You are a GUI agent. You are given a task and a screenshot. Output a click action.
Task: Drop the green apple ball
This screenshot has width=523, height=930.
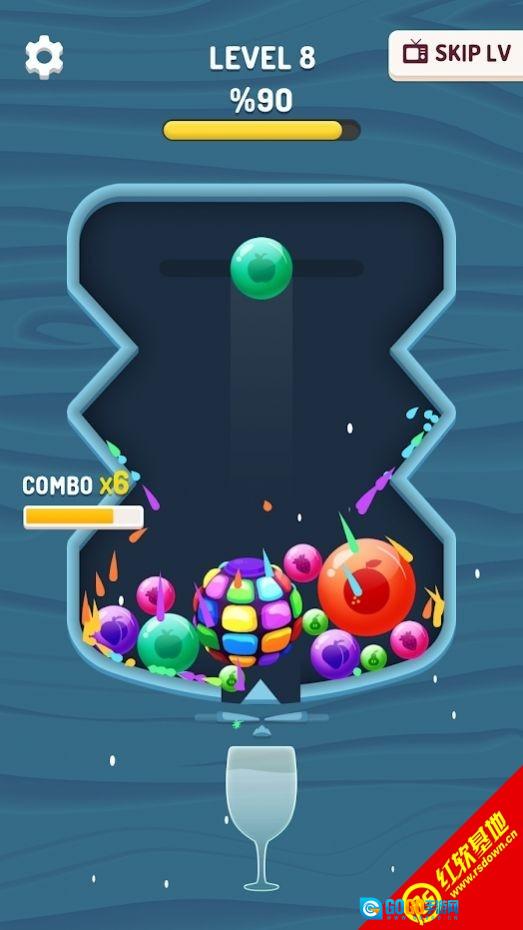coord(262,268)
